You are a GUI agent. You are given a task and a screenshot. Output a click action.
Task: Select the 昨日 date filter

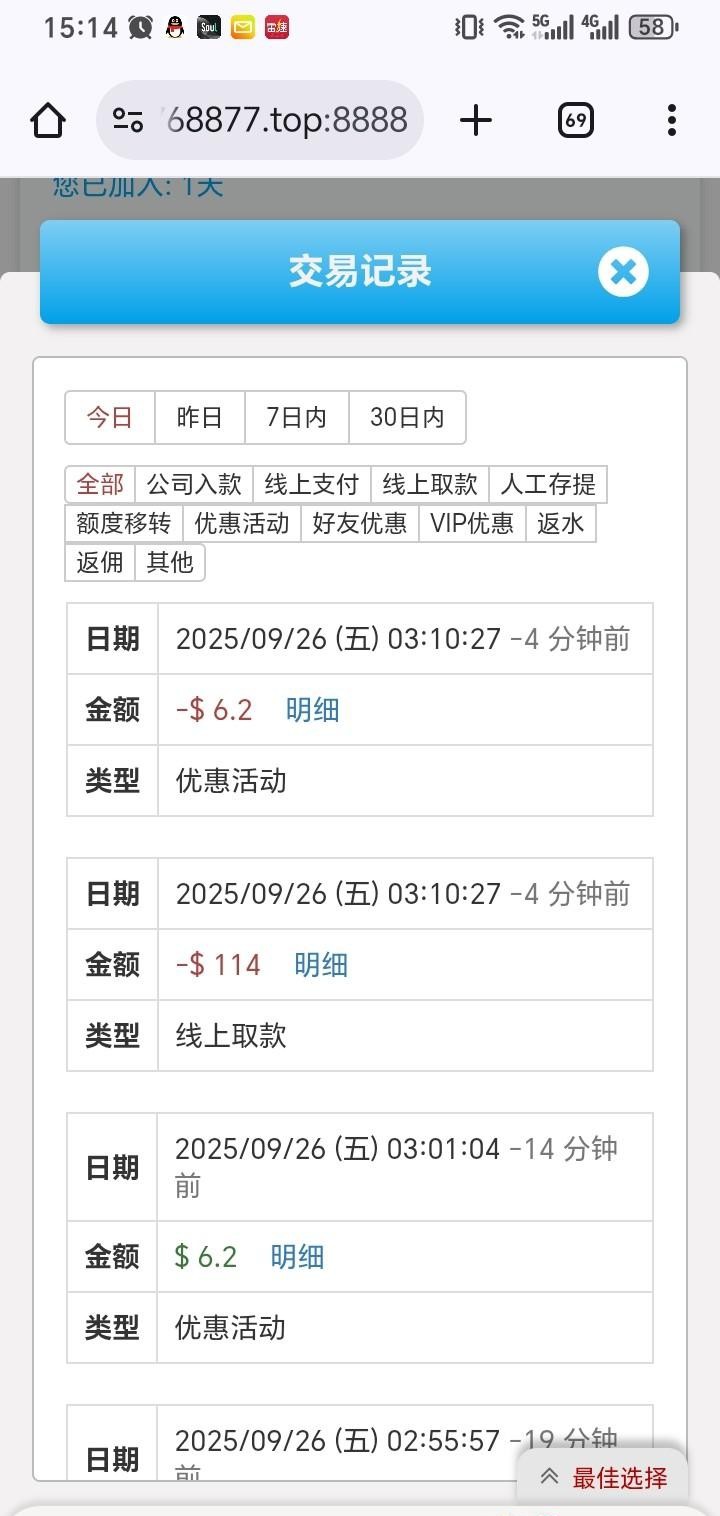(x=199, y=417)
